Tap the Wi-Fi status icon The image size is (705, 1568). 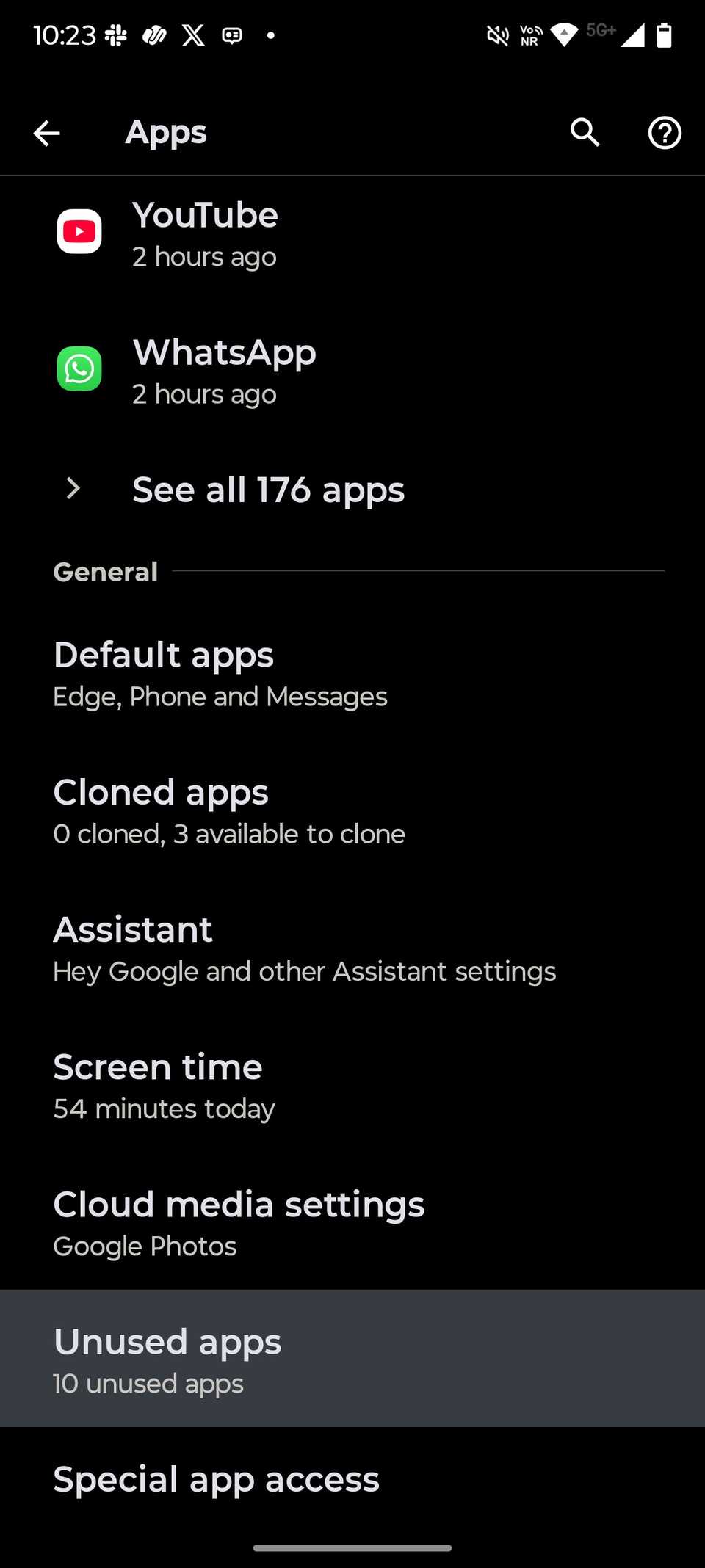click(563, 35)
